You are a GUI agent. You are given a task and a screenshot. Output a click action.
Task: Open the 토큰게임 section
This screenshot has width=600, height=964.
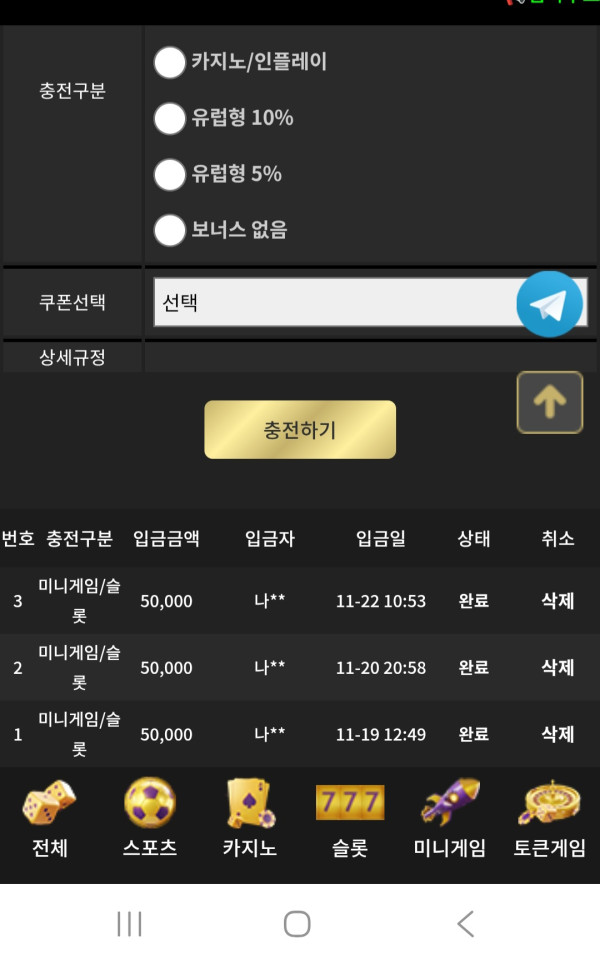550,820
